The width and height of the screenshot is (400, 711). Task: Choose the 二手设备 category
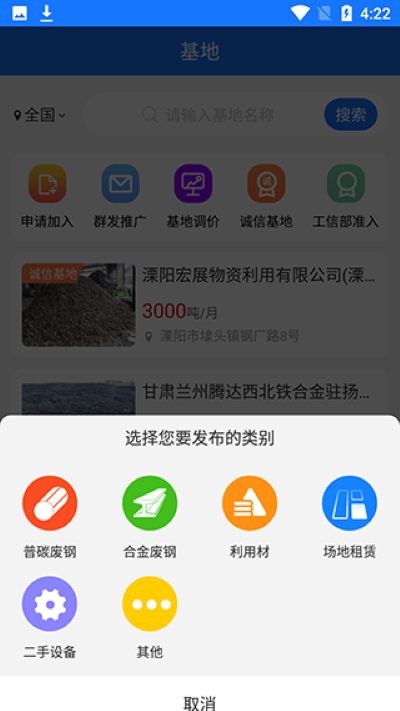coord(50,618)
